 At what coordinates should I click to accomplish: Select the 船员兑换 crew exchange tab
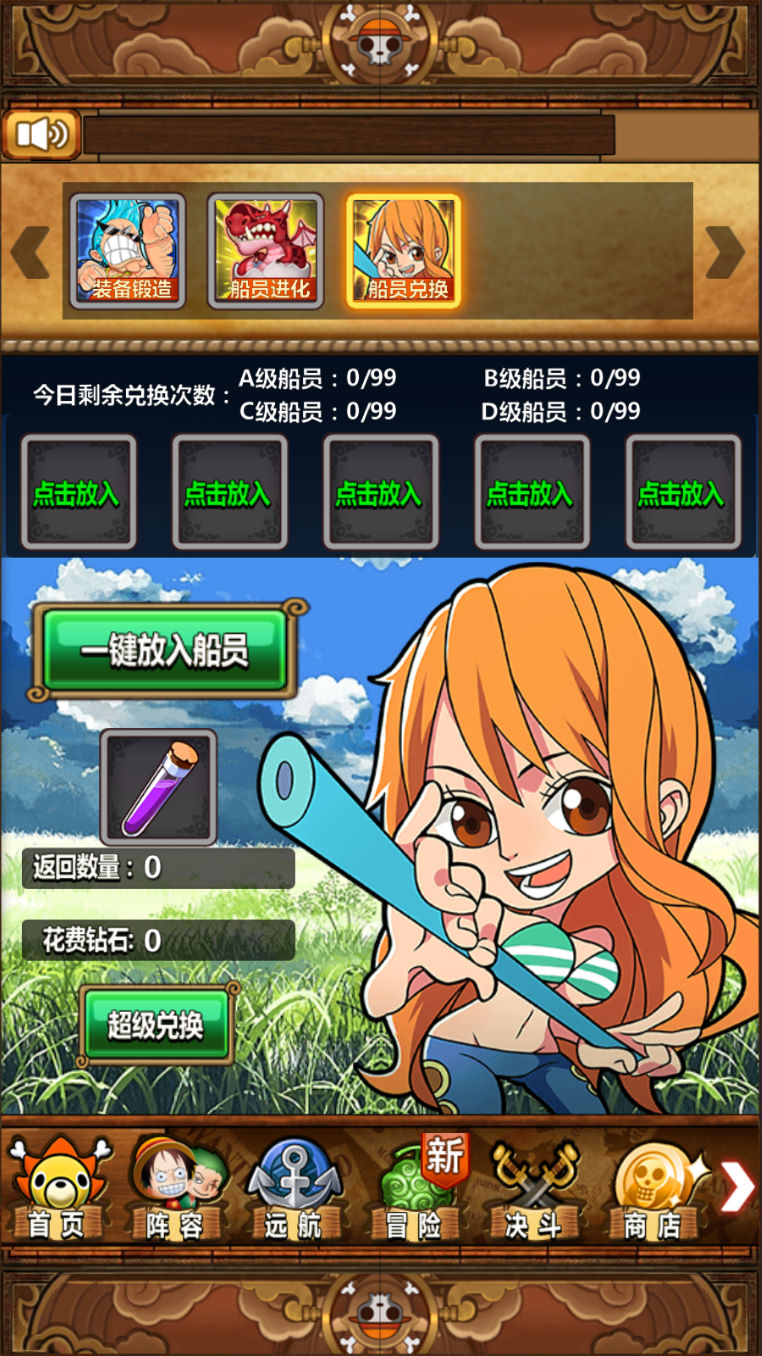[x=403, y=251]
